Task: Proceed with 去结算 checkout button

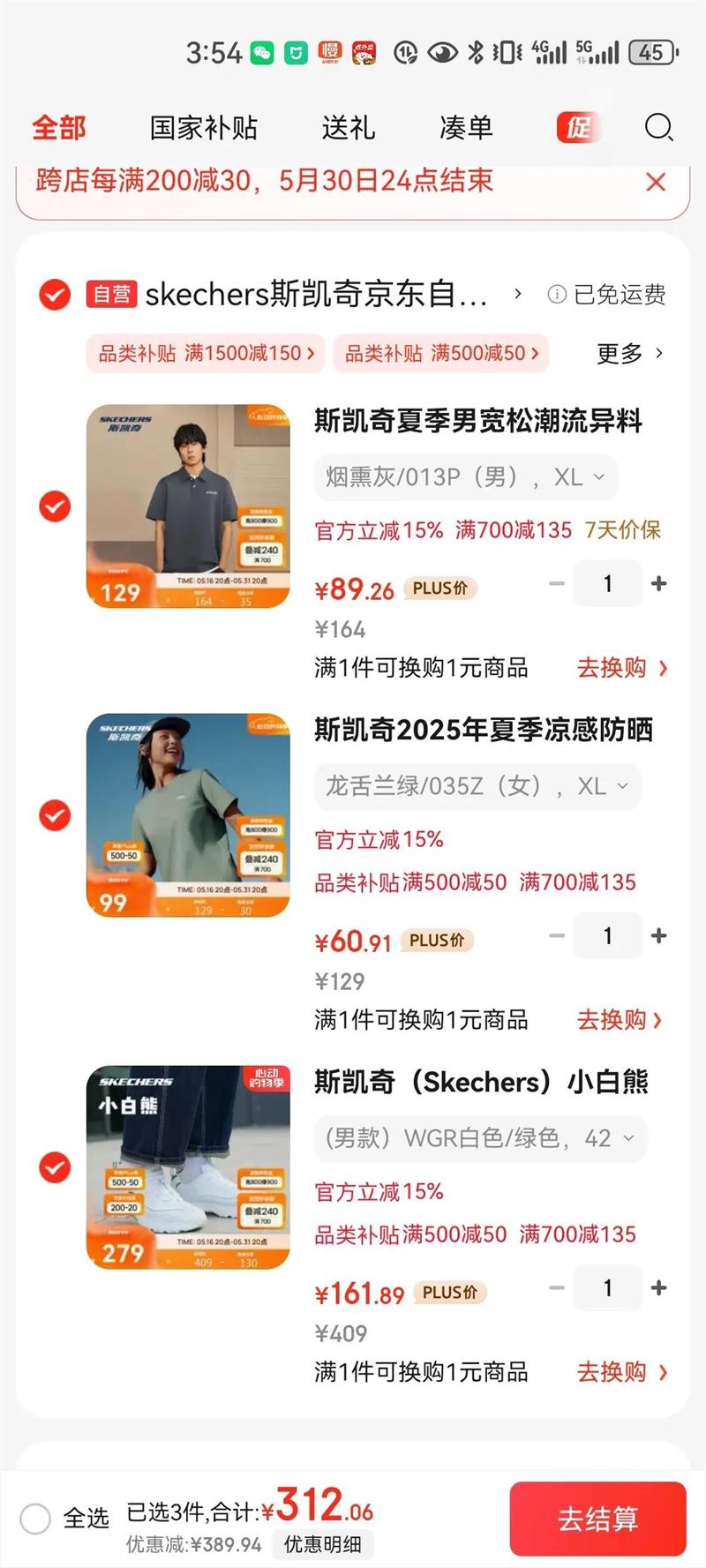Action: click(x=597, y=1519)
